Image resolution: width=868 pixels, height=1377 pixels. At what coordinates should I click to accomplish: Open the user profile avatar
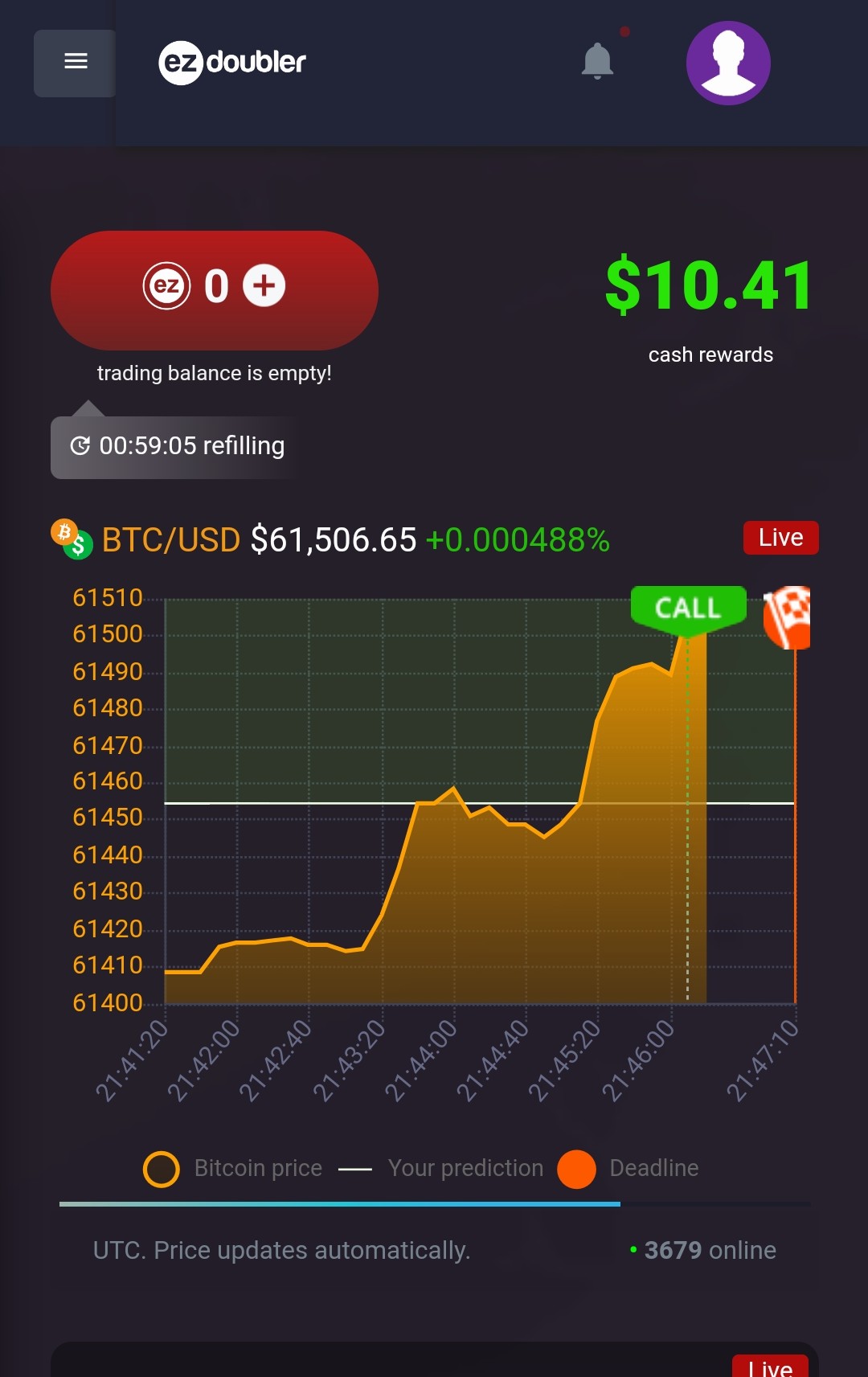pos(728,63)
